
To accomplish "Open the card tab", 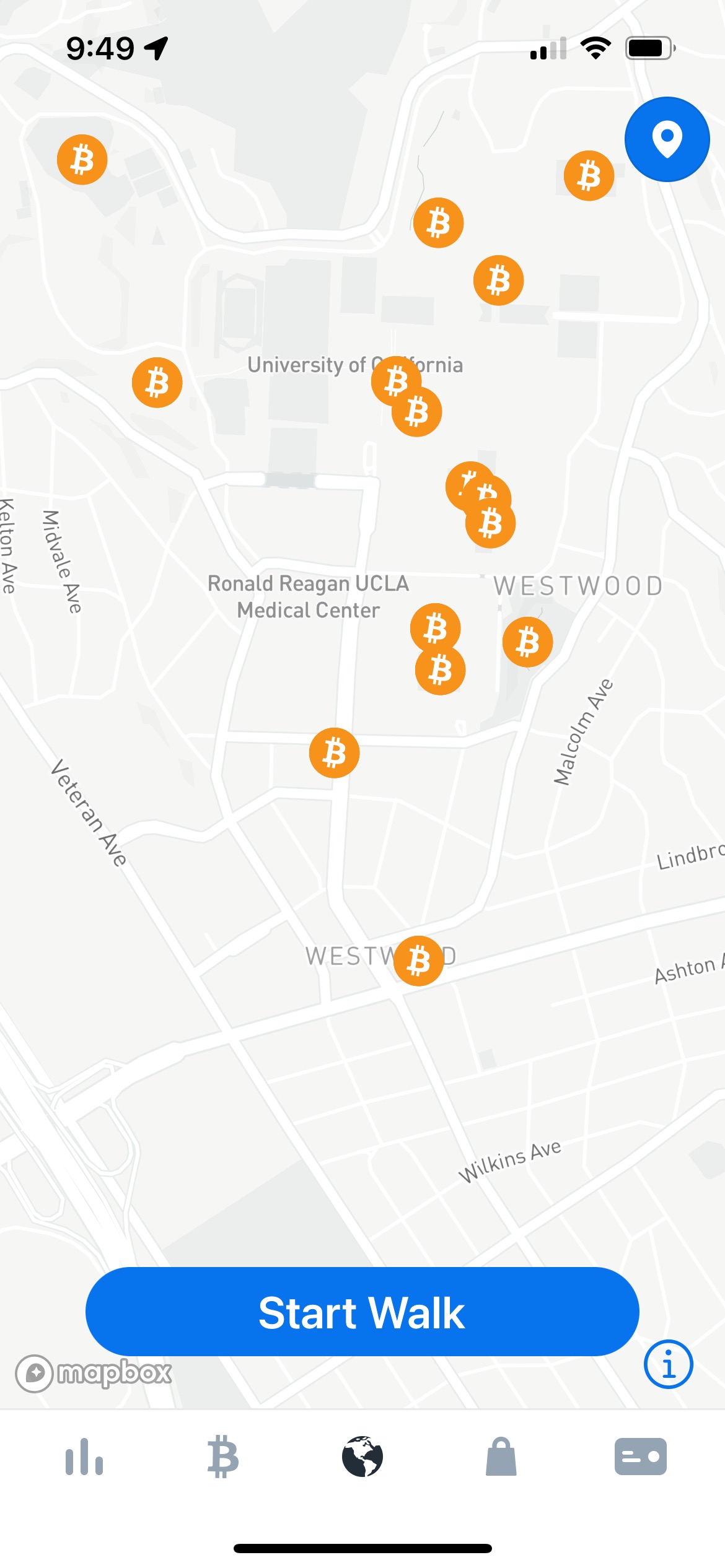I will pos(640,1457).
